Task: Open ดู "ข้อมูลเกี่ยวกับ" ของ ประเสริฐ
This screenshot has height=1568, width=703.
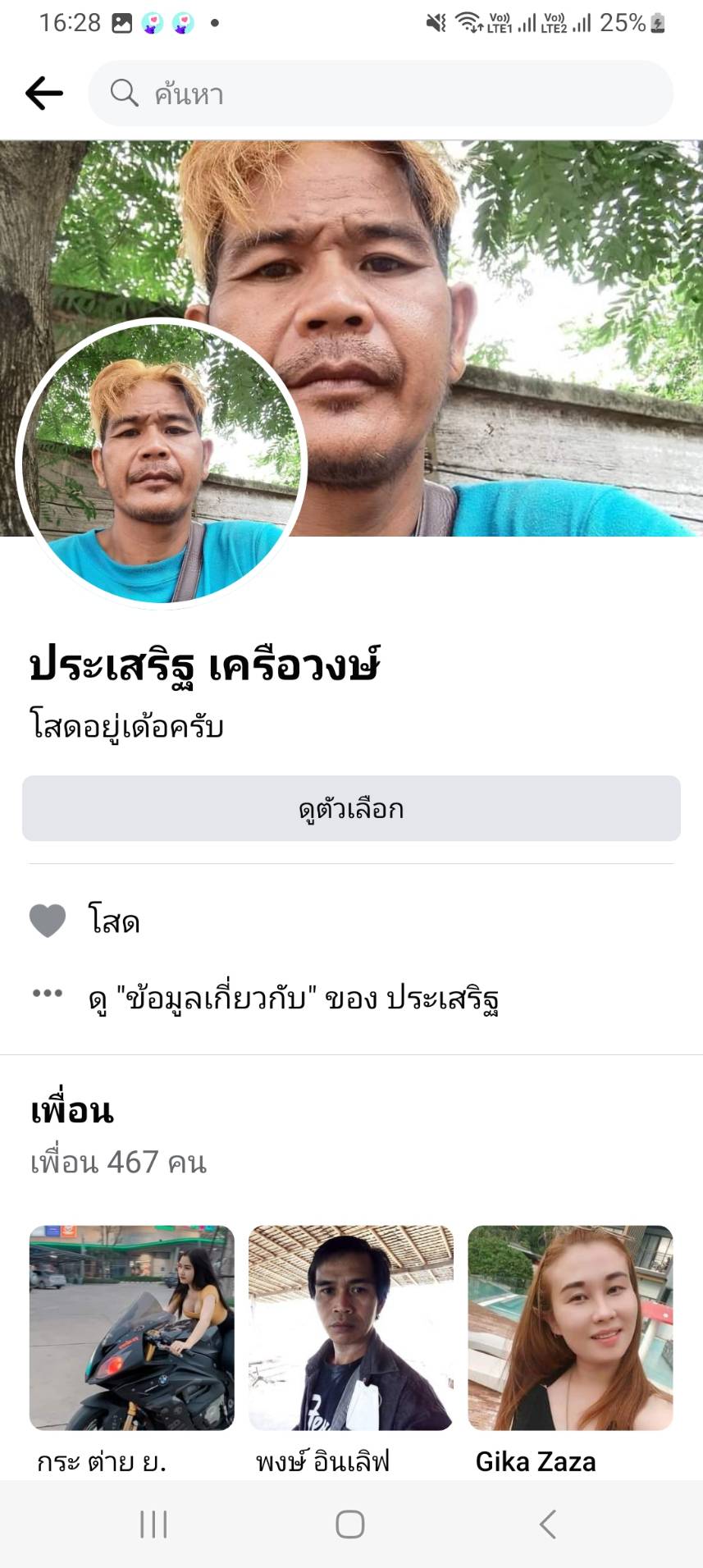Action: pyautogui.click(x=294, y=999)
